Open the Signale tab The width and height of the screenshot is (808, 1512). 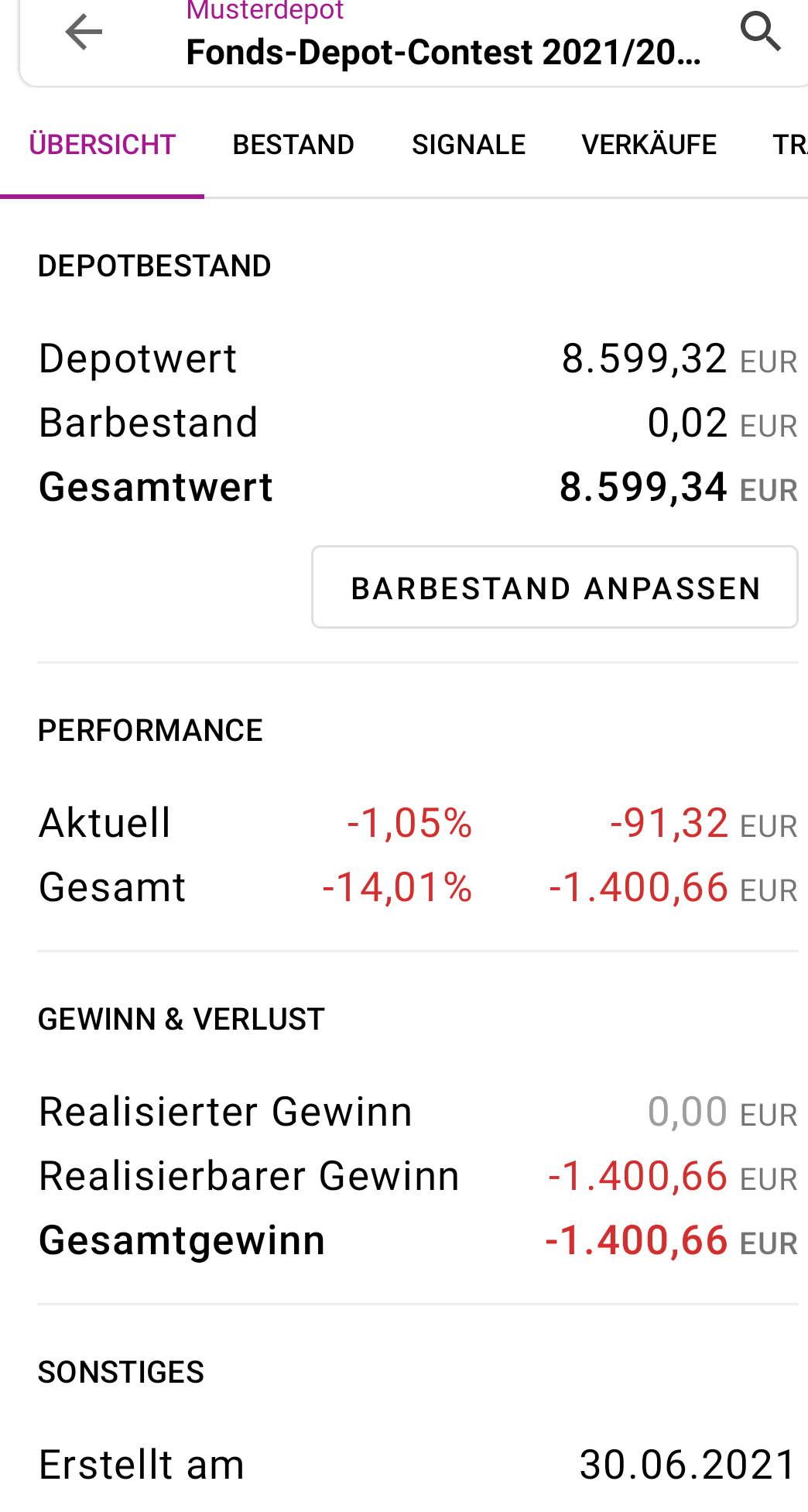point(468,145)
